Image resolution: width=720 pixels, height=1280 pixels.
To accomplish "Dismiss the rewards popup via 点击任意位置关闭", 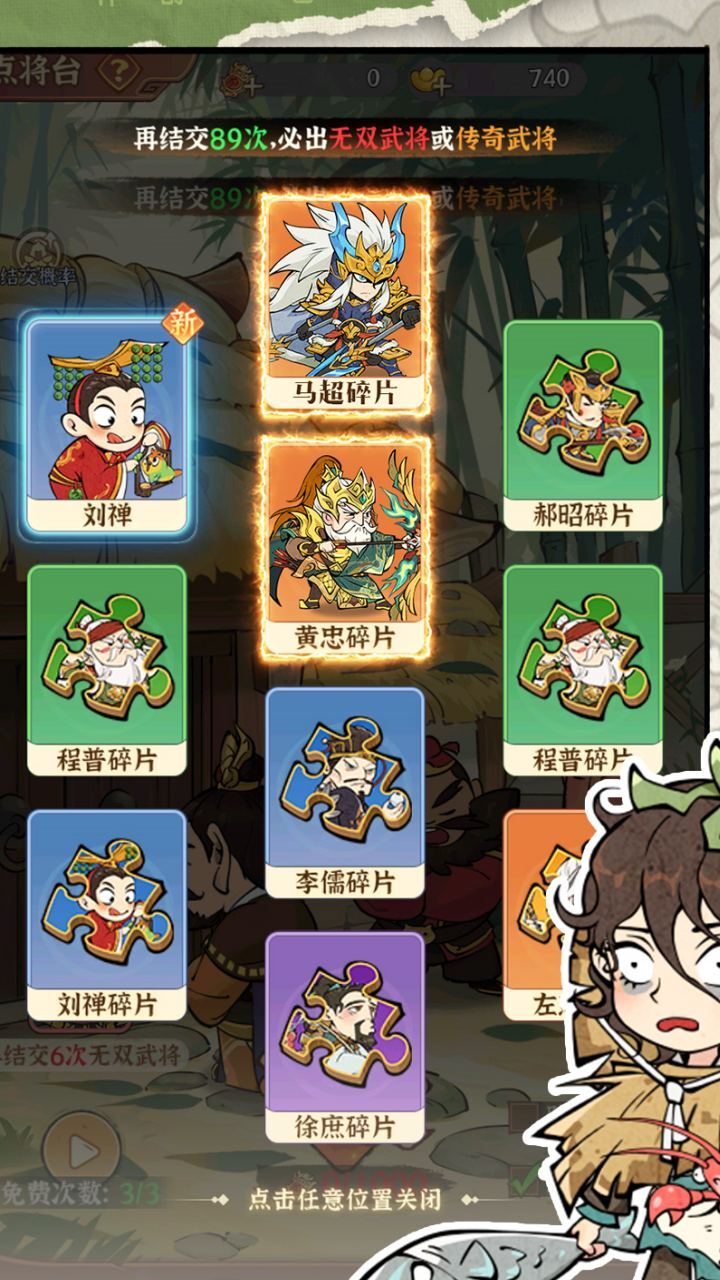I will [x=344, y=1198].
